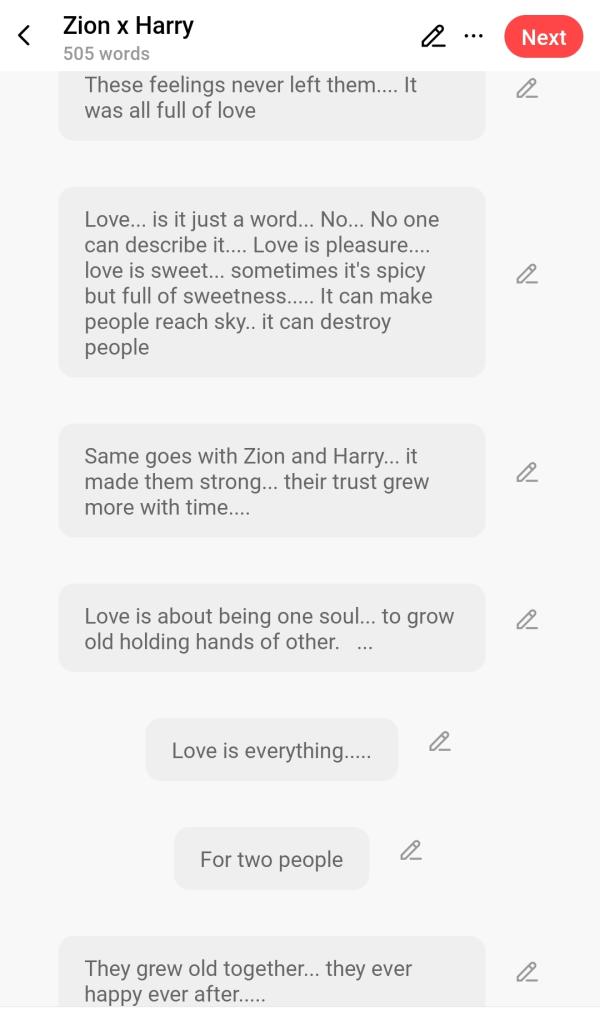The width and height of the screenshot is (600, 1016).
Task: Tap the Next button
Action: pyautogui.click(x=543, y=37)
